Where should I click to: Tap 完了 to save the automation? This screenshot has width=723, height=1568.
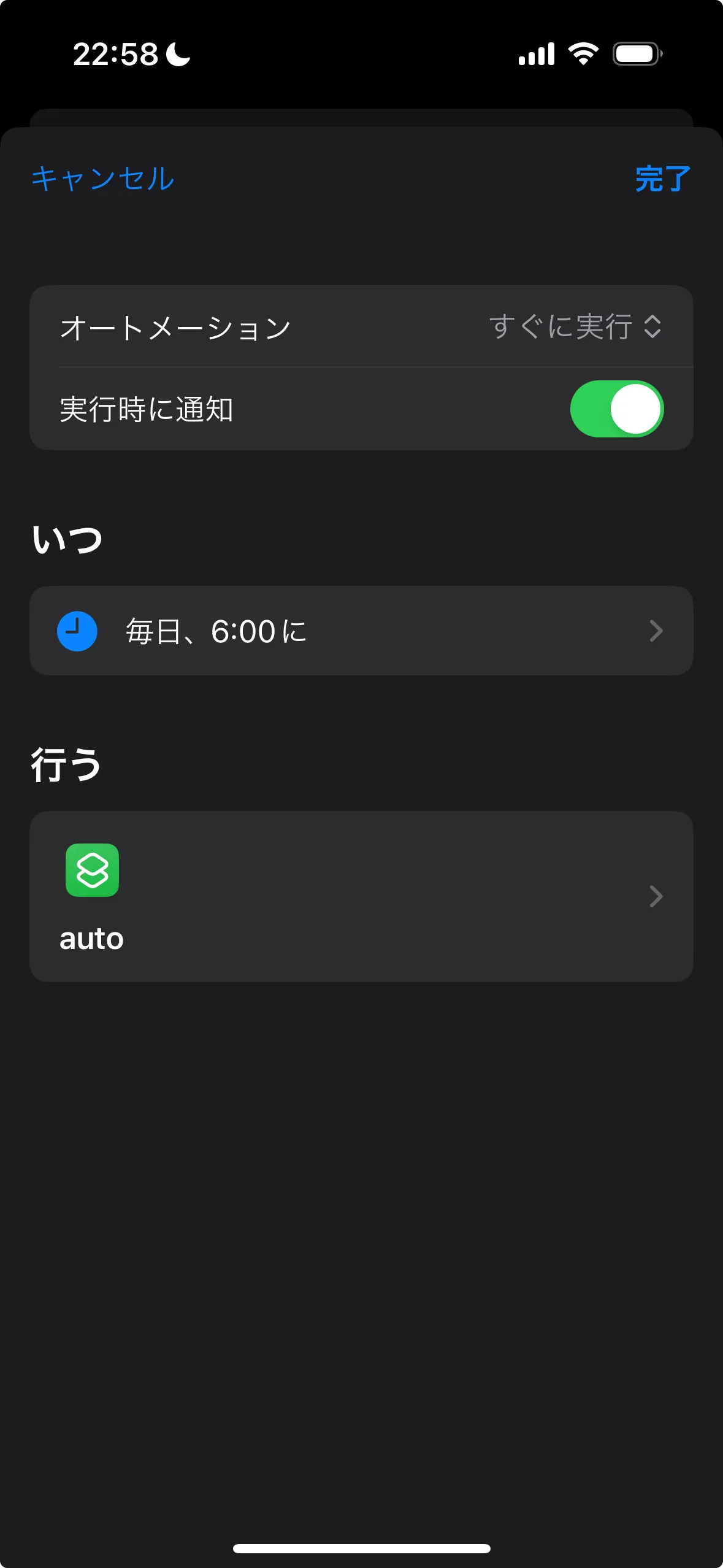coord(663,179)
